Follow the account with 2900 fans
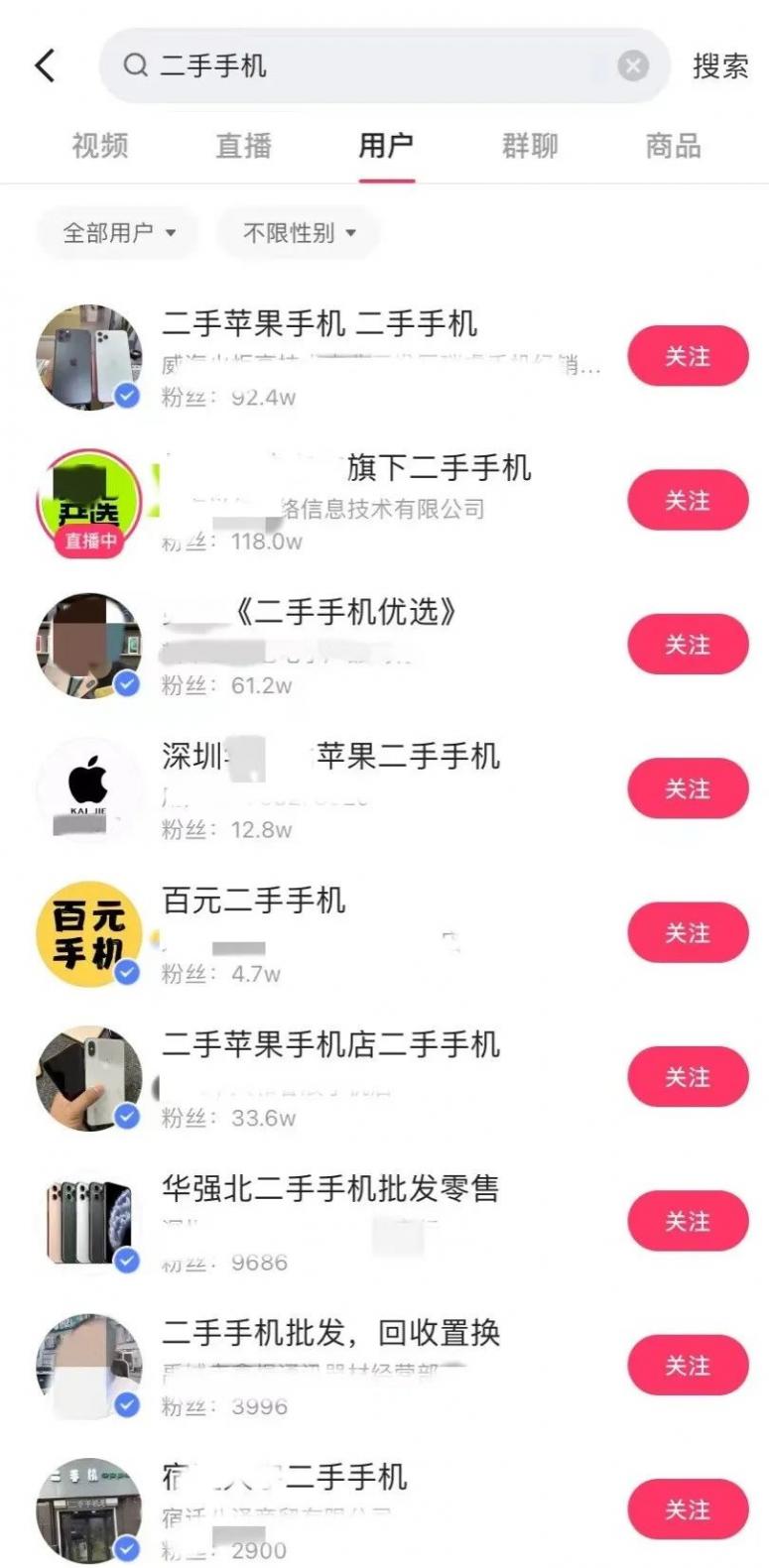This screenshot has height=1568, width=769. click(x=688, y=1509)
